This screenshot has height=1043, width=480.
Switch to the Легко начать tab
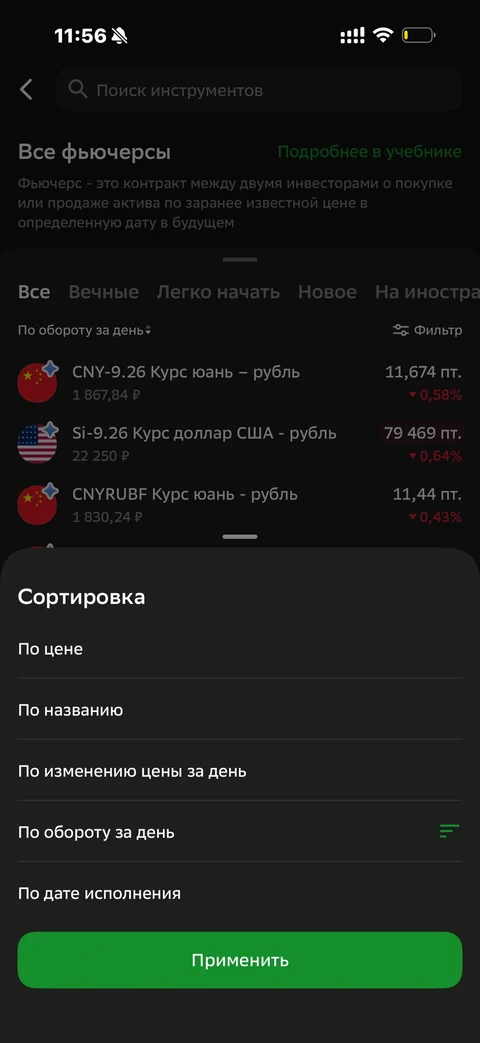(218, 292)
